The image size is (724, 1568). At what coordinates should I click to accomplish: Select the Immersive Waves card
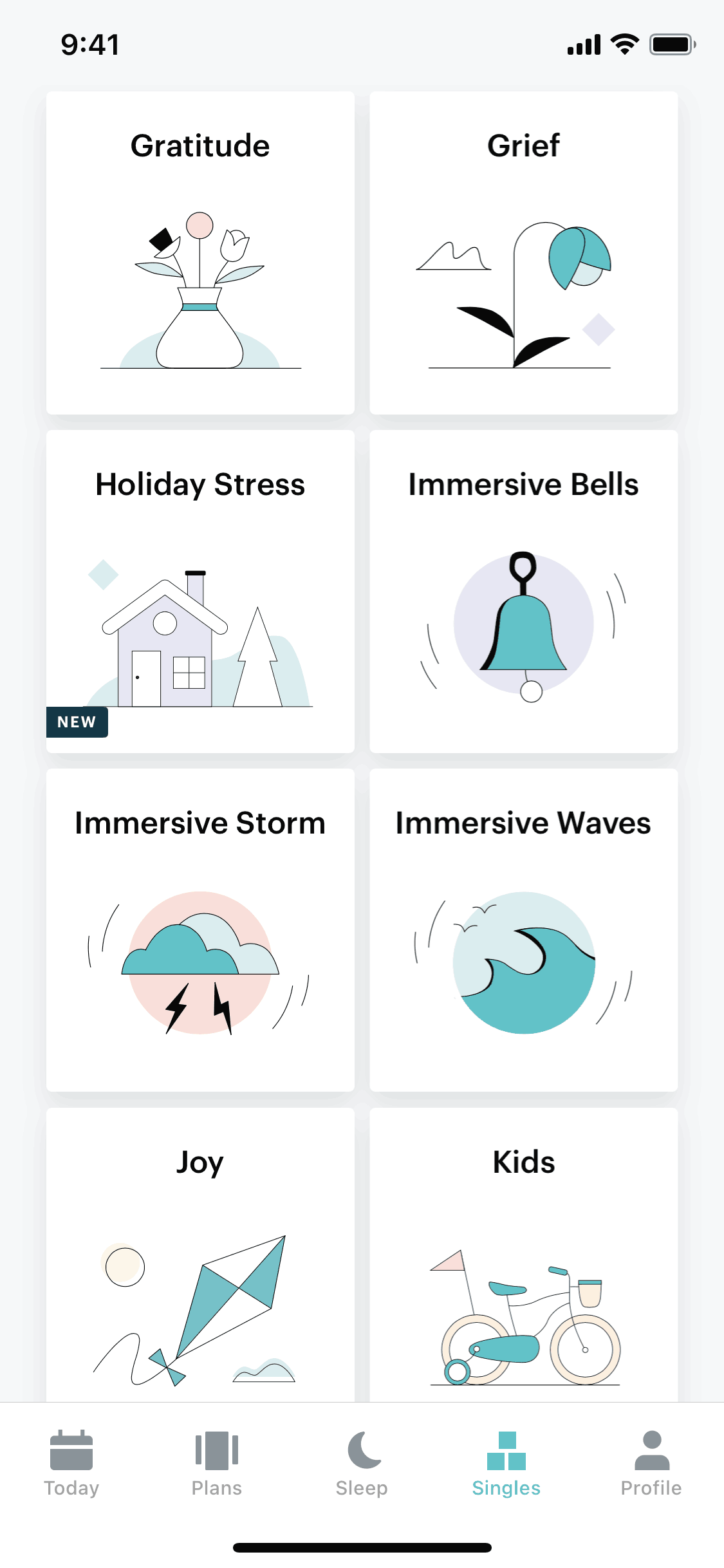[x=523, y=929]
